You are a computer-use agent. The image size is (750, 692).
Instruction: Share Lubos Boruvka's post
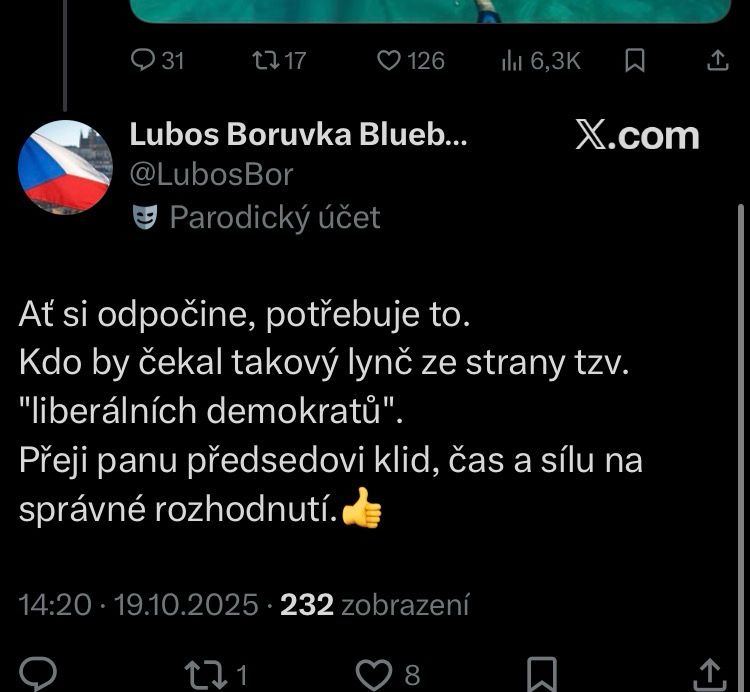[710, 675]
